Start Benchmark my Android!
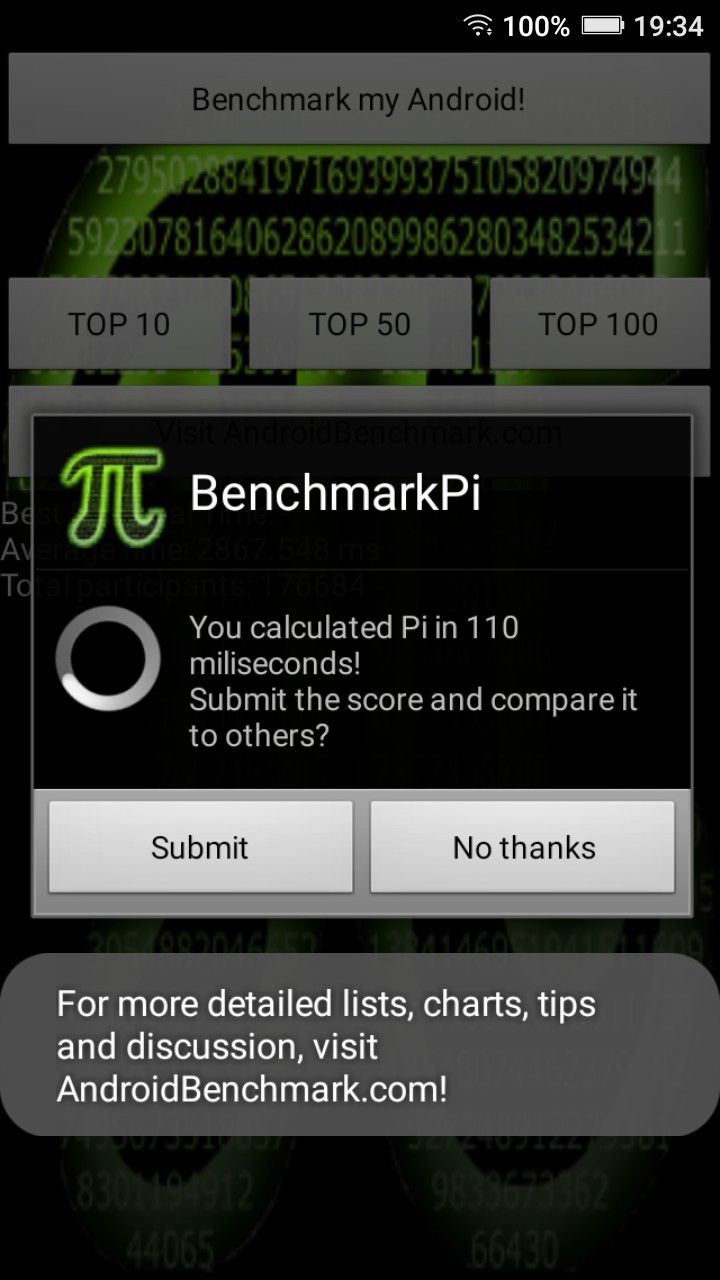 [359, 99]
